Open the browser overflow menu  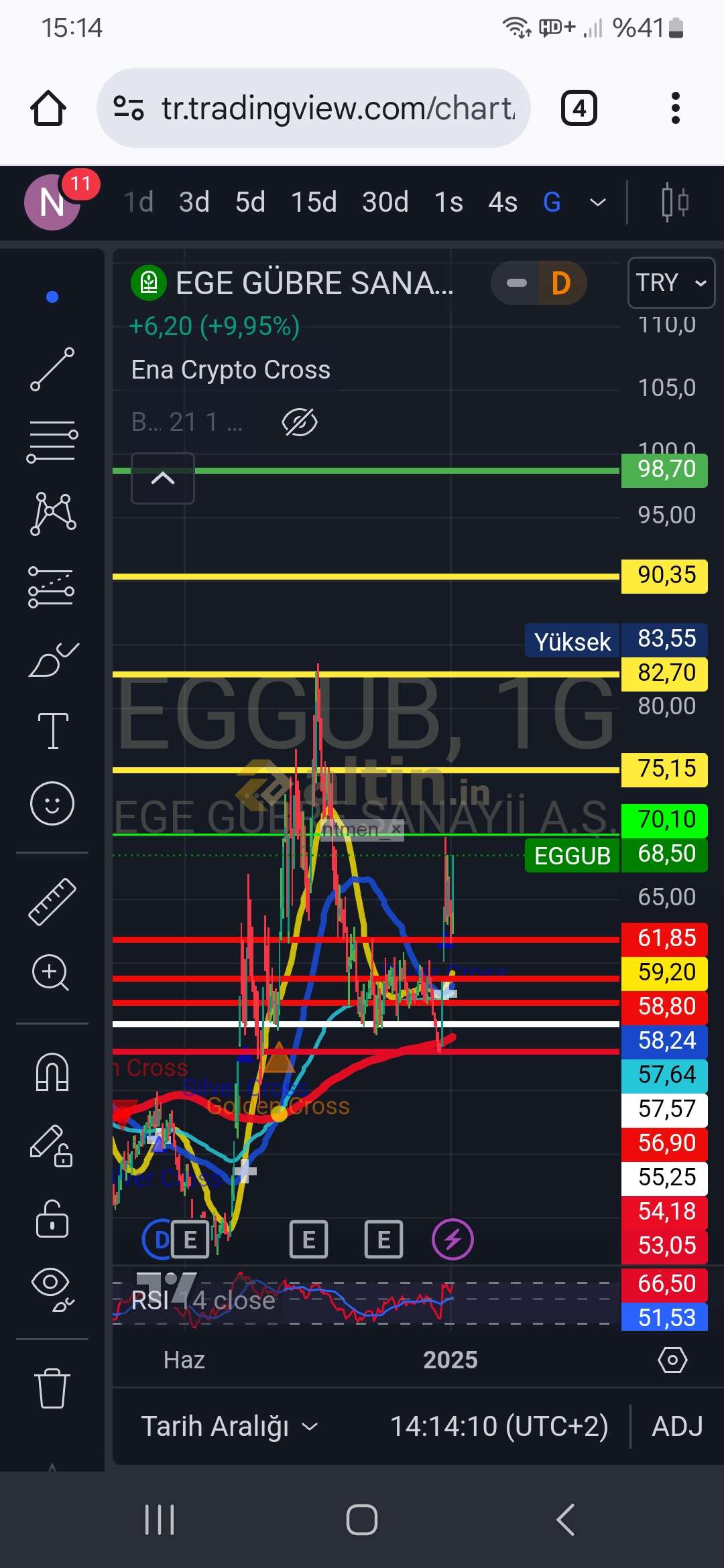pyautogui.click(x=675, y=108)
